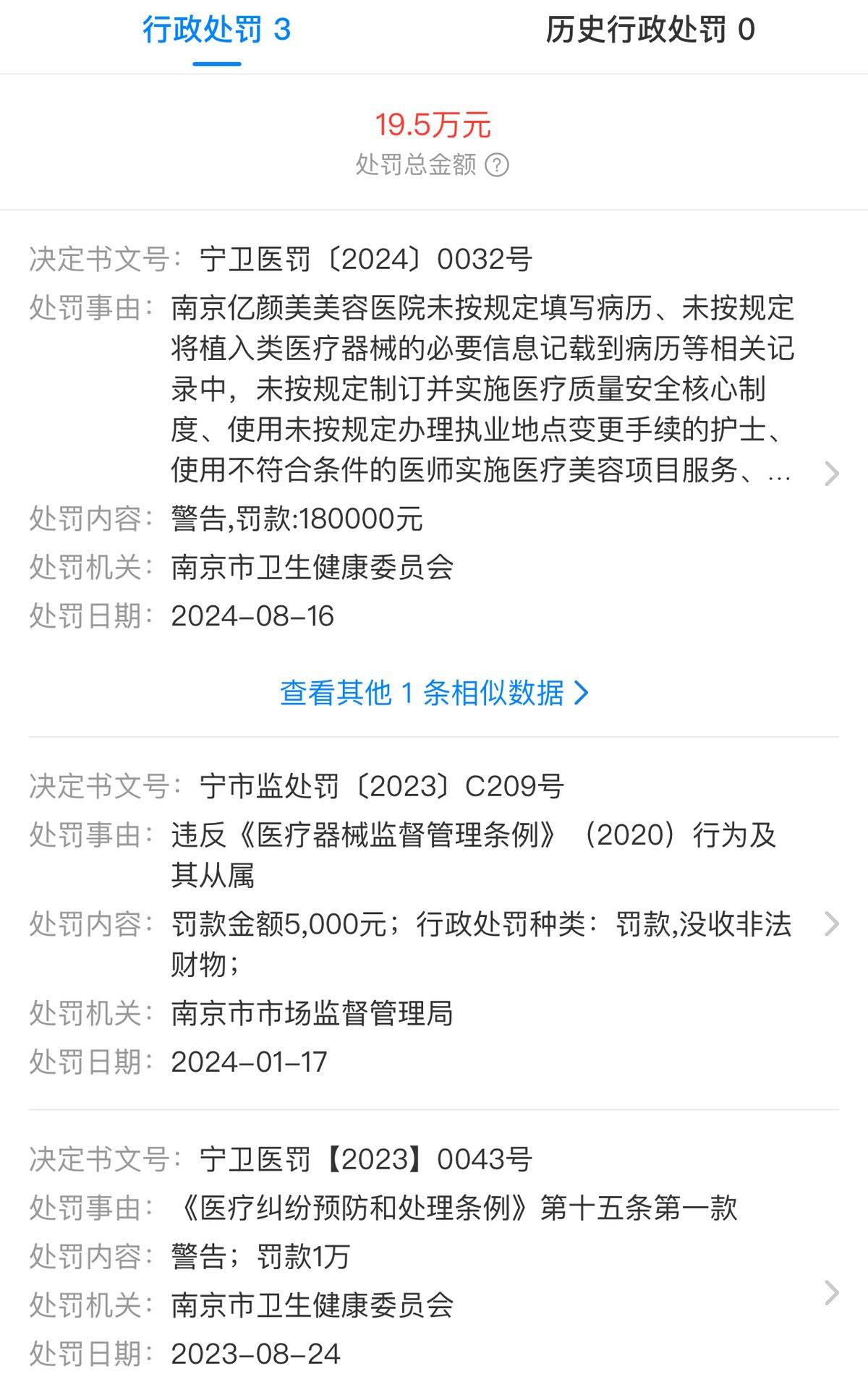The image size is (868, 1400).
Task: Open penalty record 宁卫医罚【2023】0043号
Action: [x=434, y=1256]
